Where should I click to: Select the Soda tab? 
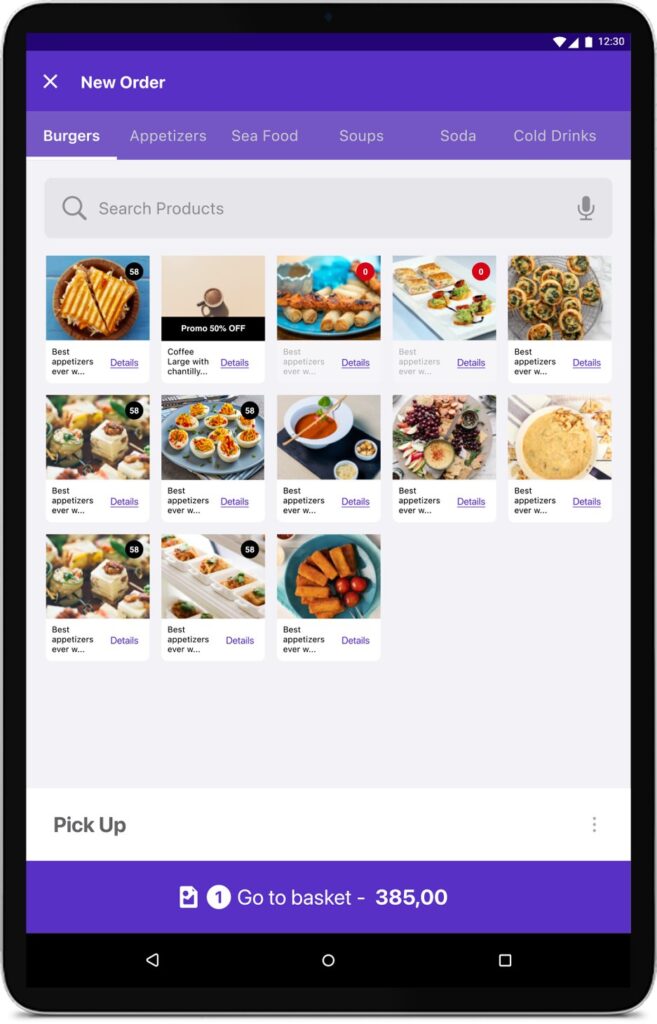point(458,136)
